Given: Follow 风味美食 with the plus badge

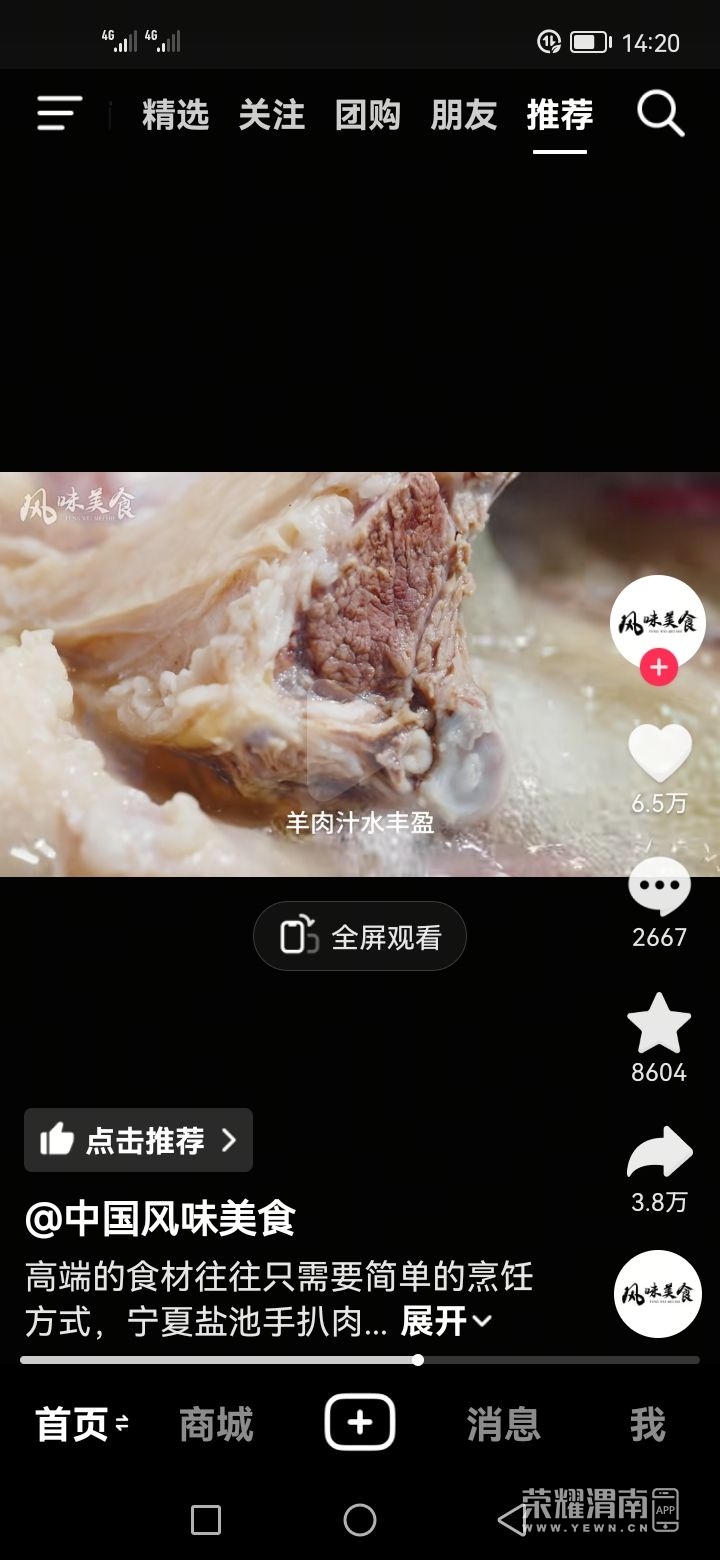Looking at the screenshot, I should 659,667.
